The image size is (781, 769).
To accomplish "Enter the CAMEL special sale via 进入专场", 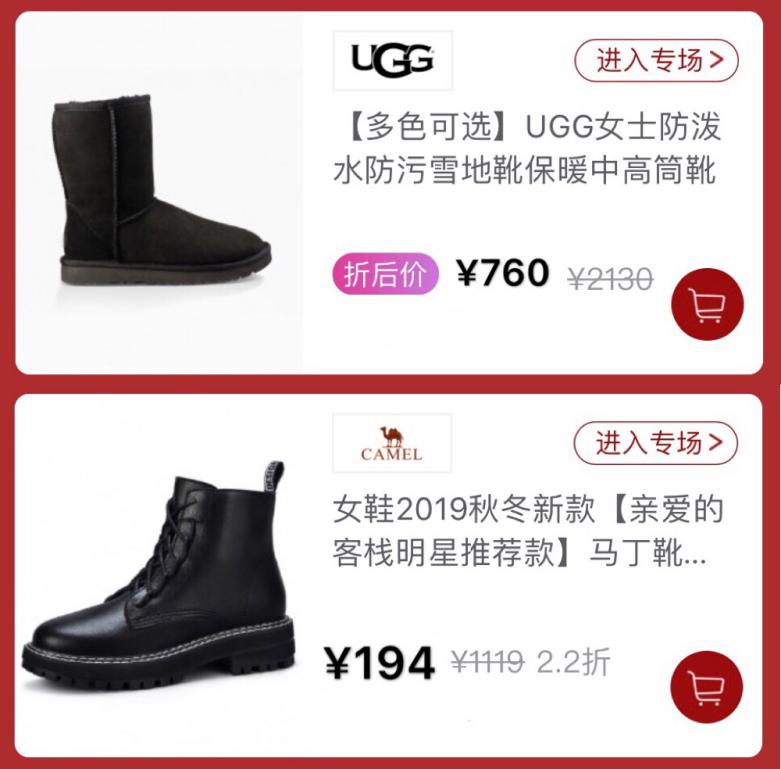I will [x=656, y=443].
